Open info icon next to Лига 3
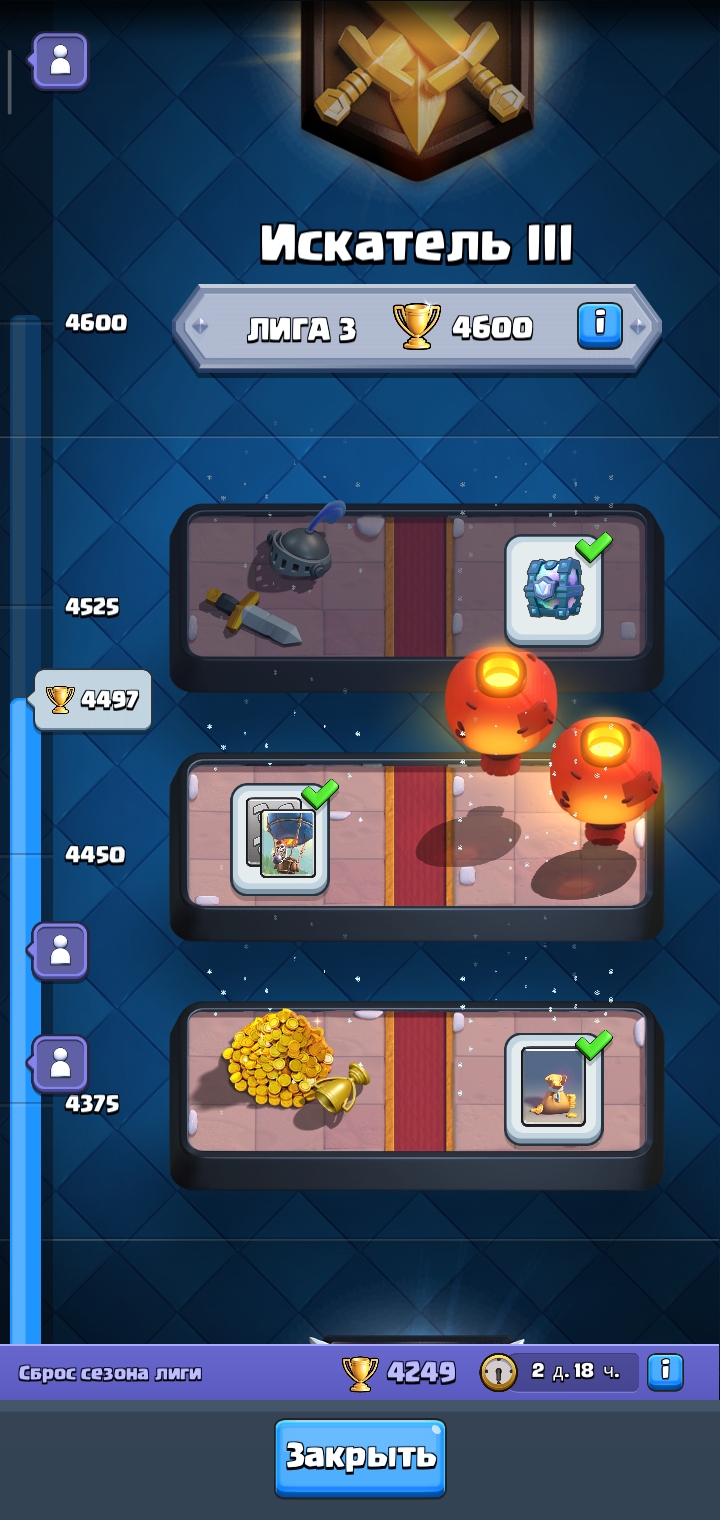The image size is (720, 1520). pos(599,325)
